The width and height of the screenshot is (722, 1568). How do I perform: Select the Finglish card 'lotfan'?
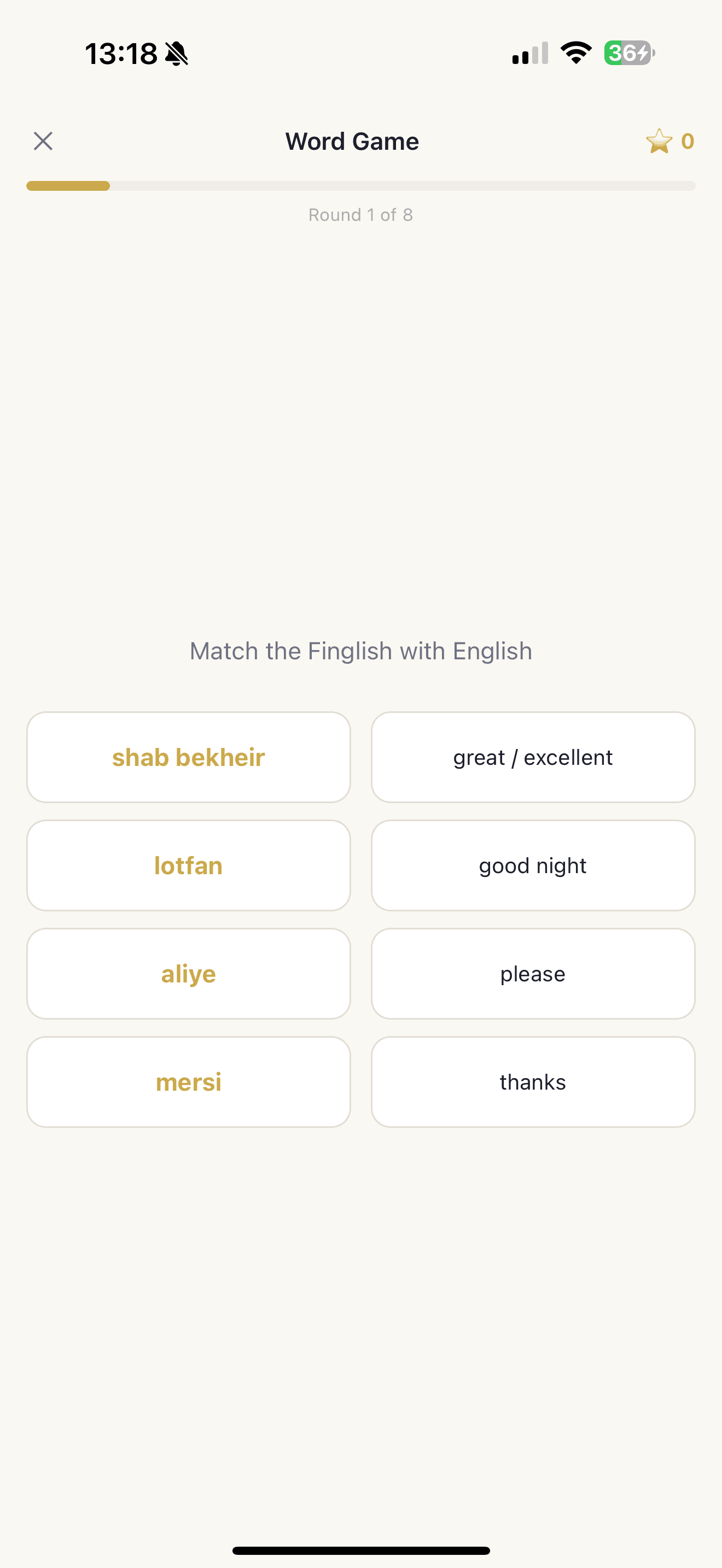(188, 865)
